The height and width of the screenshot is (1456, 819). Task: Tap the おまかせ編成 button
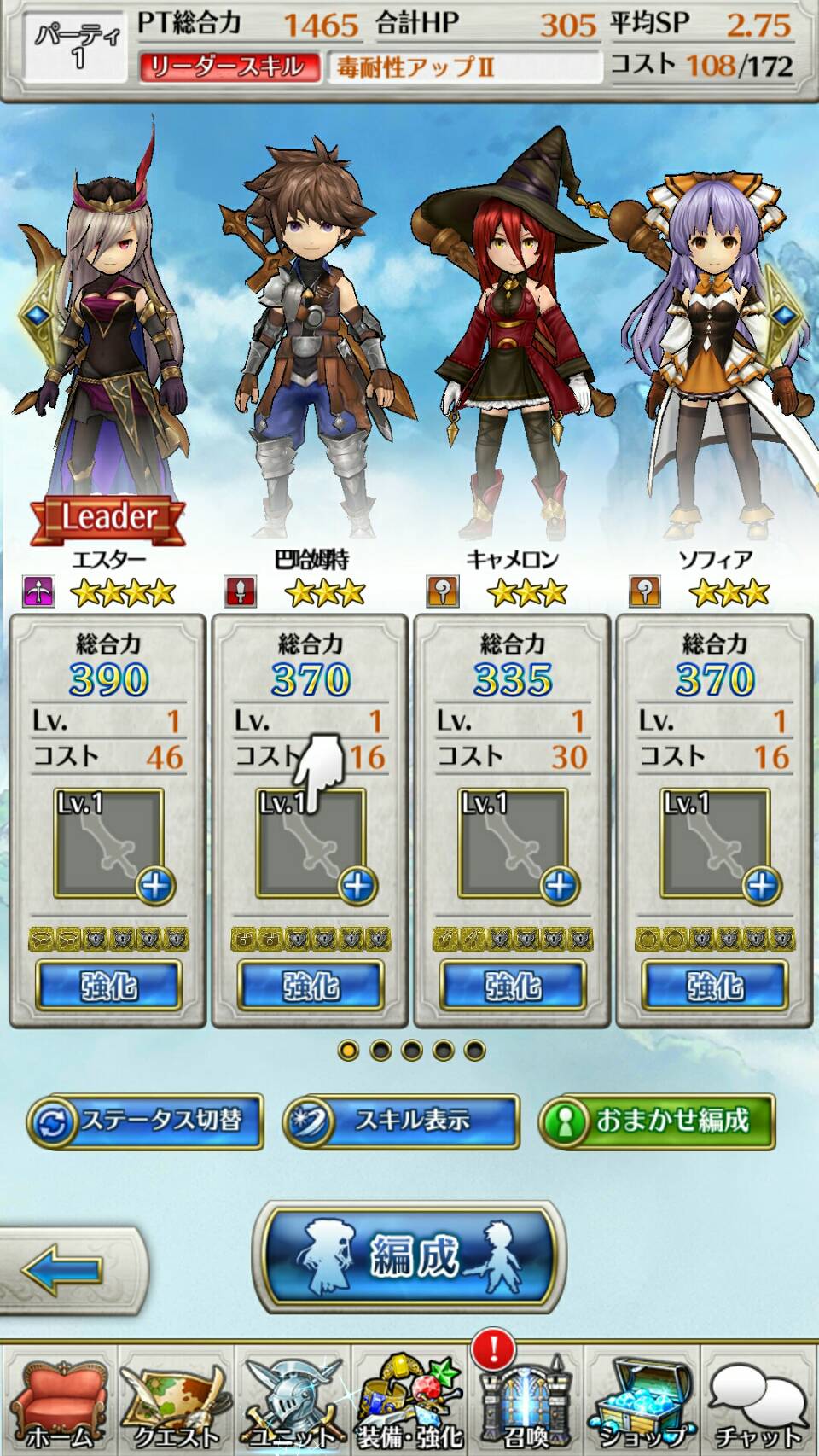coord(657,1121)
